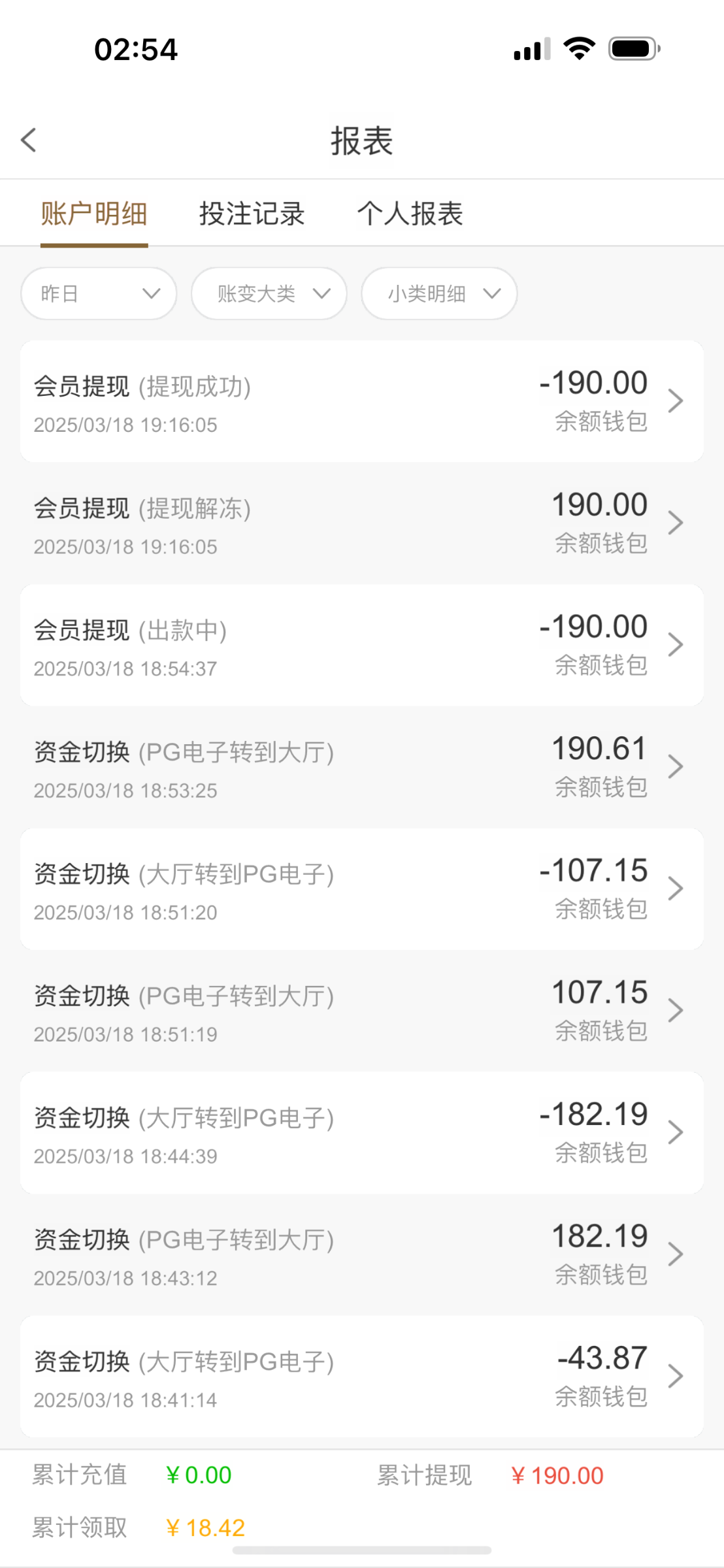Screen dimensions: 724x1568
Task: Select the 账户明细 tab
Action: tap(94, 214)
